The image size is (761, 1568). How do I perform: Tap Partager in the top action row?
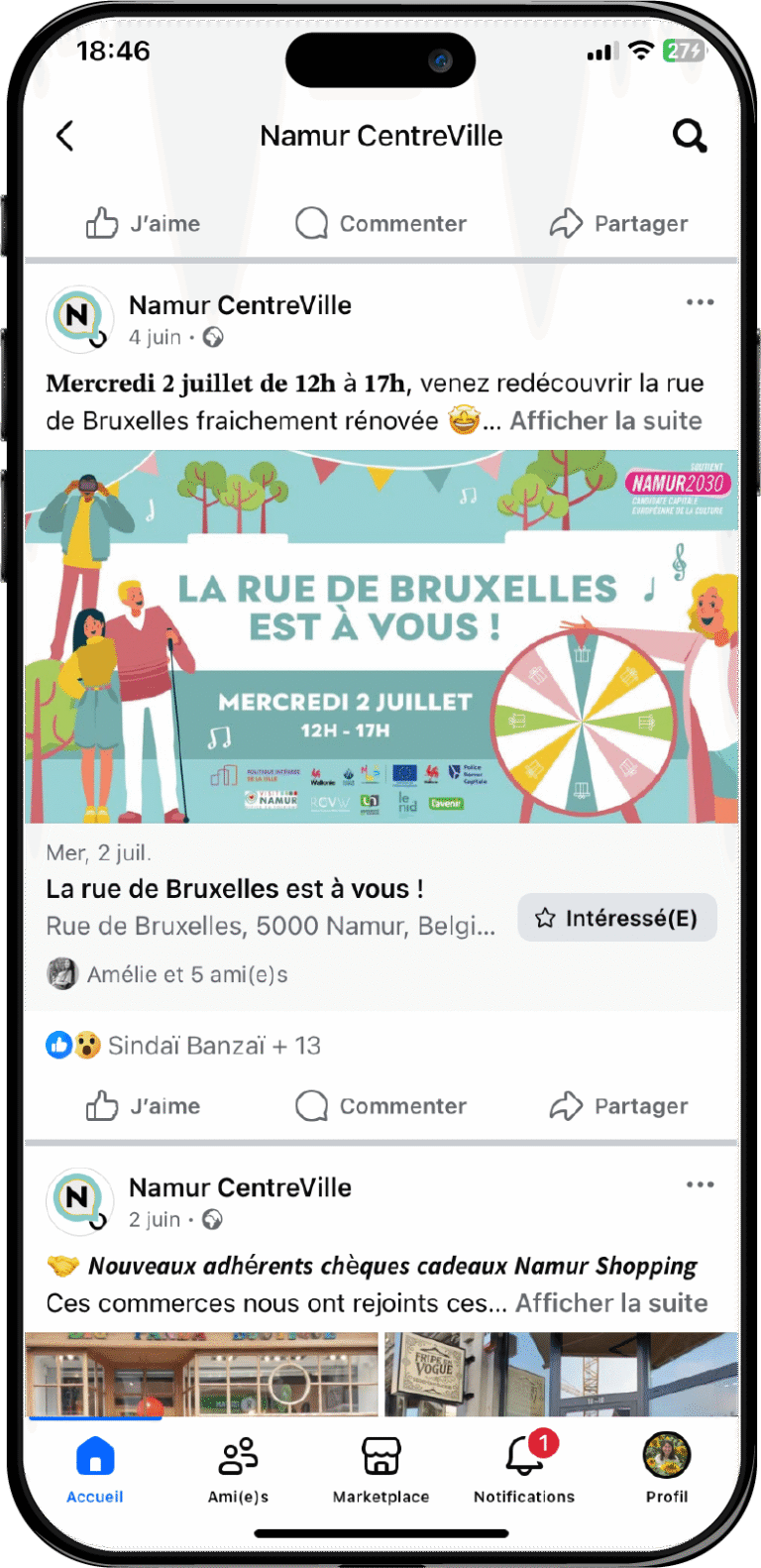pos(619,224)
